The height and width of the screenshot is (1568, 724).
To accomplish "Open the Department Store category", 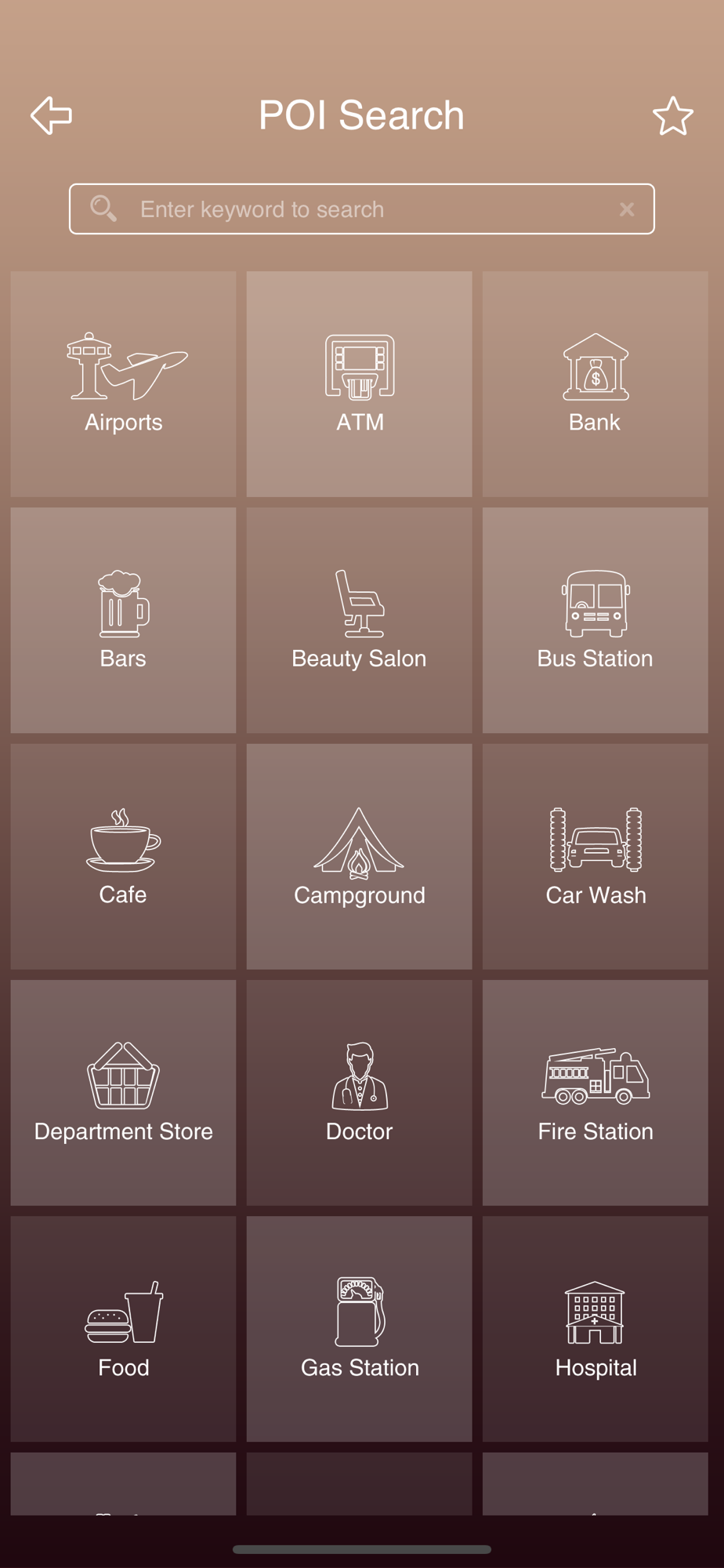I will pyautogui.click(x=123, y=1093).
